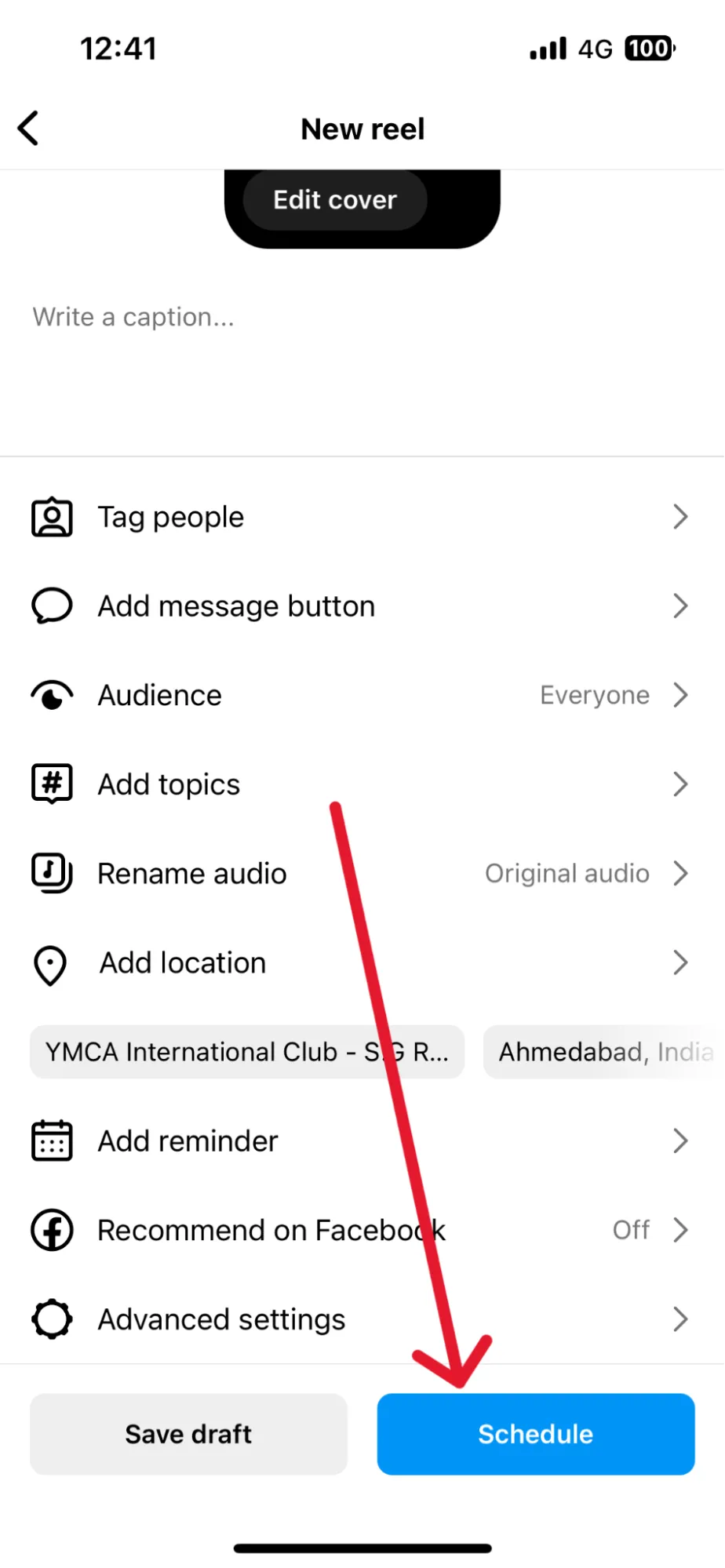This screenshot has width=725, height=1568.
Task: Go back from New reel
Action: coord(29,129)
